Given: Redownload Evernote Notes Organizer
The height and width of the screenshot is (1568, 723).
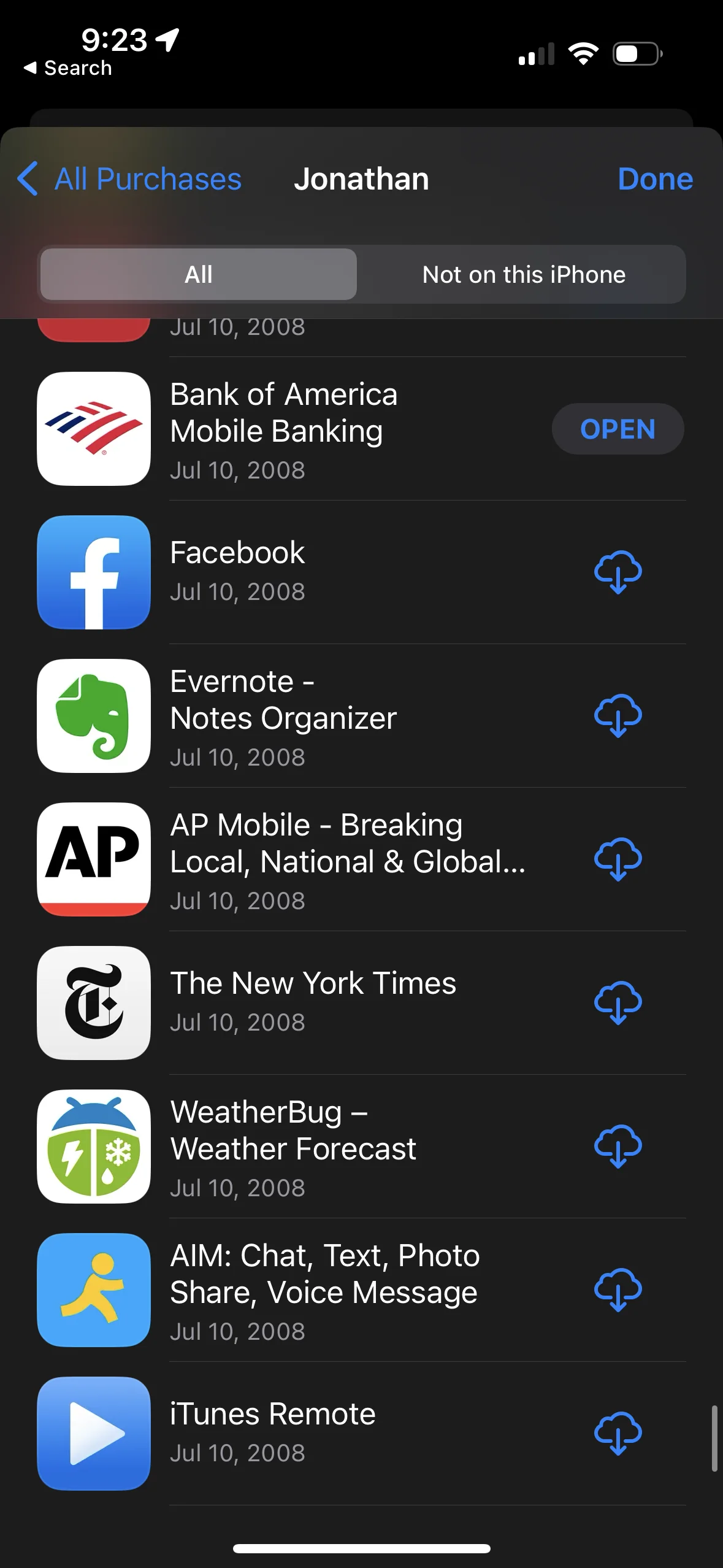Looking at the screenshot, I should point(618,716).
